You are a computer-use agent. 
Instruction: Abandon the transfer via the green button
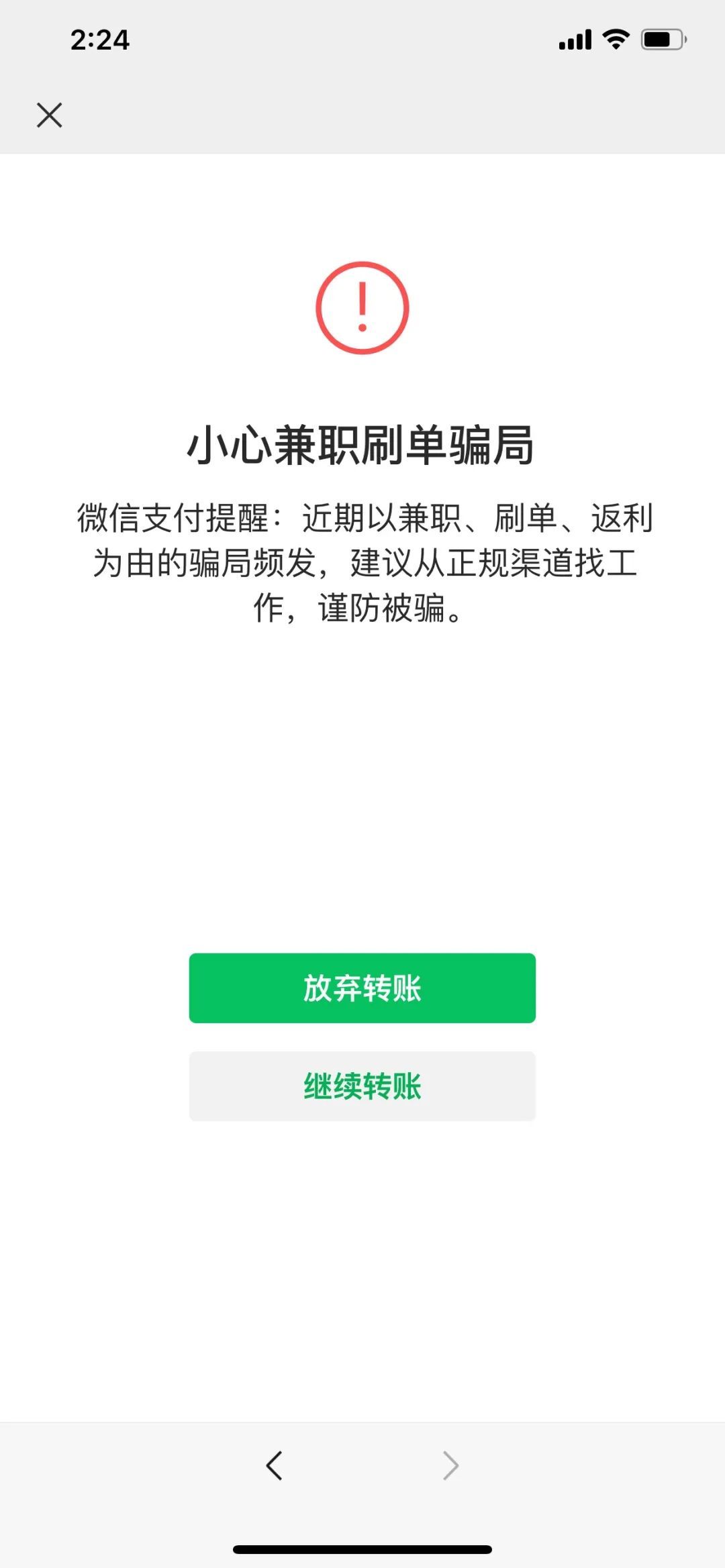tap(362, 988)
